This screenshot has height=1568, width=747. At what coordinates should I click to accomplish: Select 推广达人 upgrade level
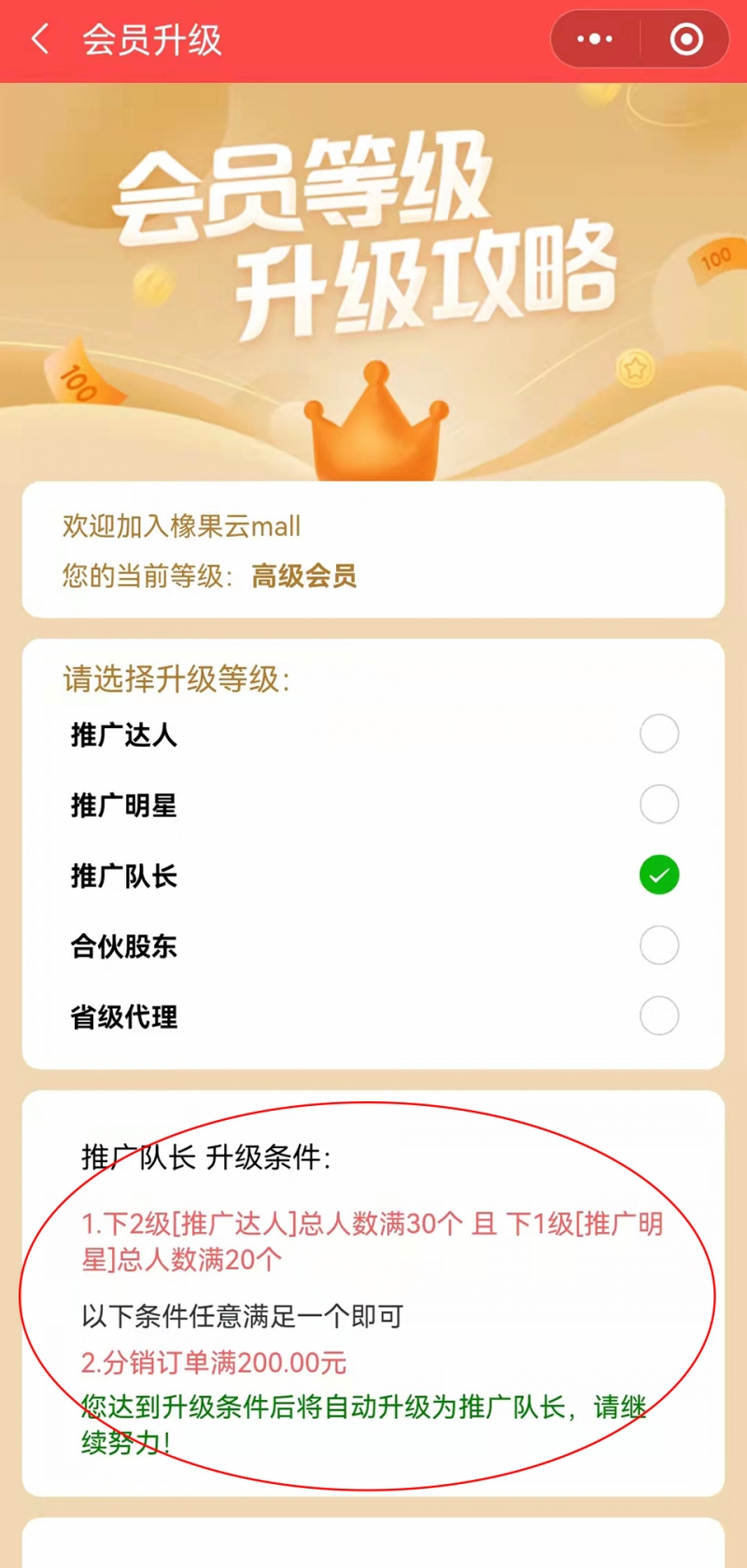point(658,734)
